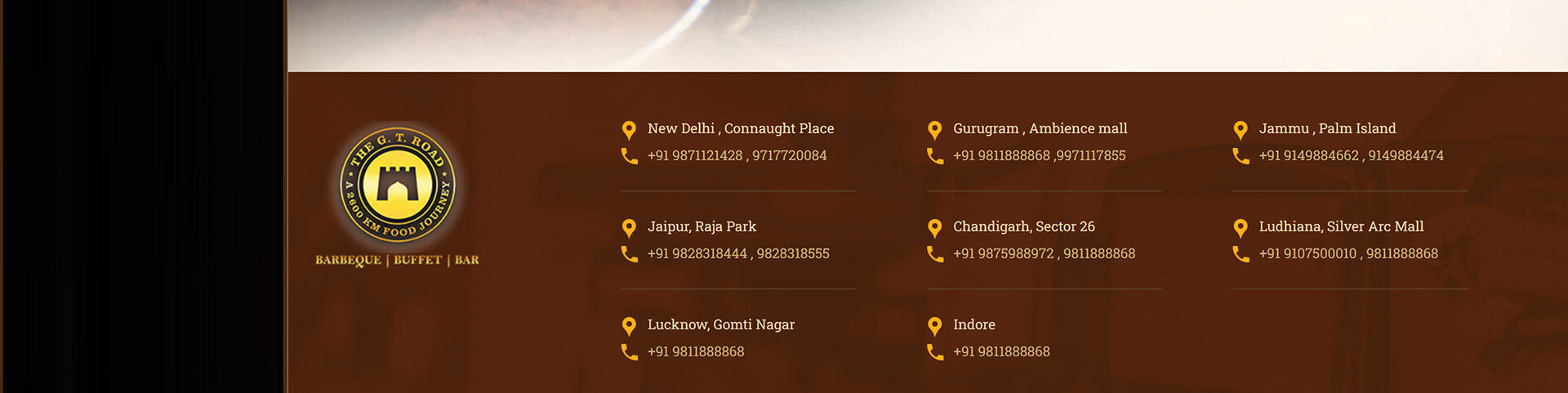Call the Chandigarh Sector 26 number

click(x=1044, y=253)
